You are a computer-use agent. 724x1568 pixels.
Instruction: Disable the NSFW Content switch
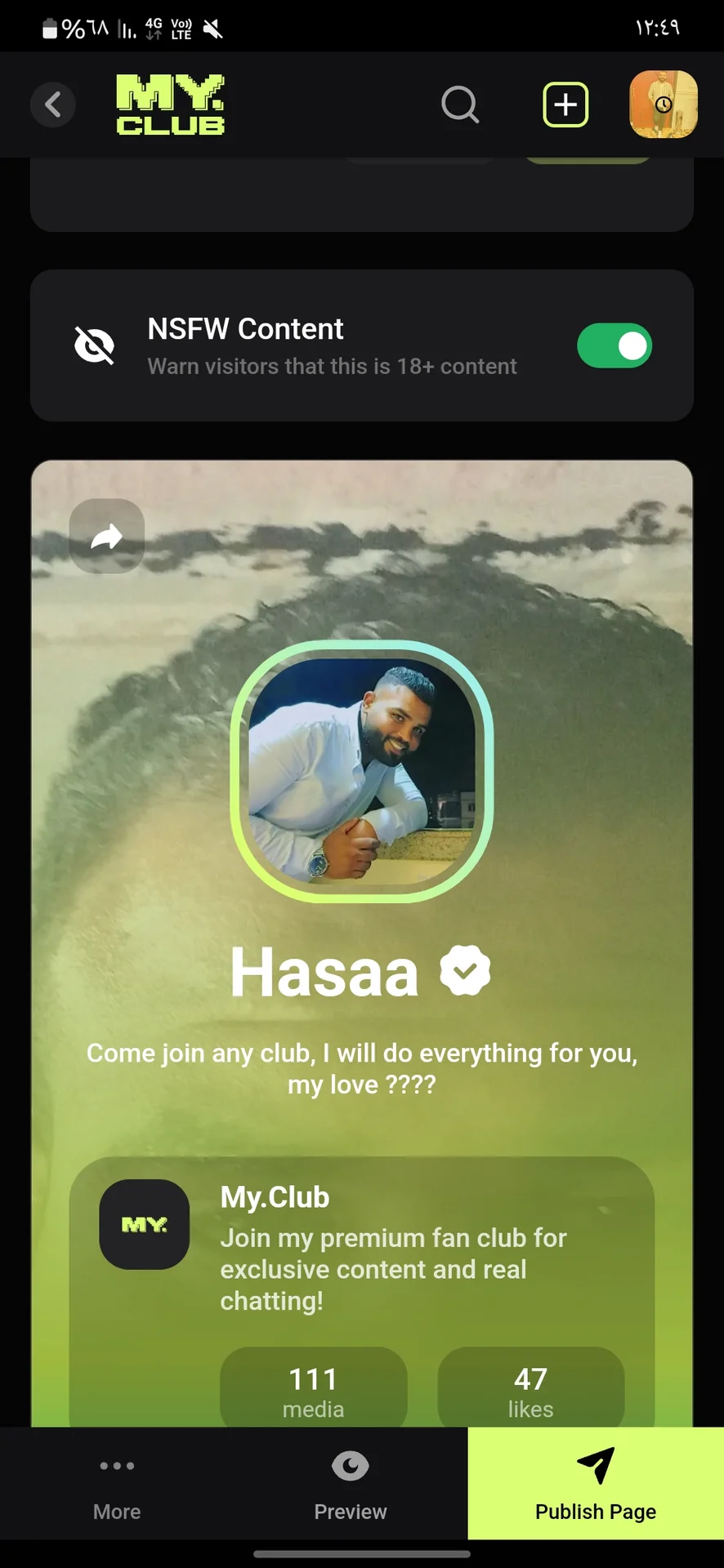click(x=615, y=346)
